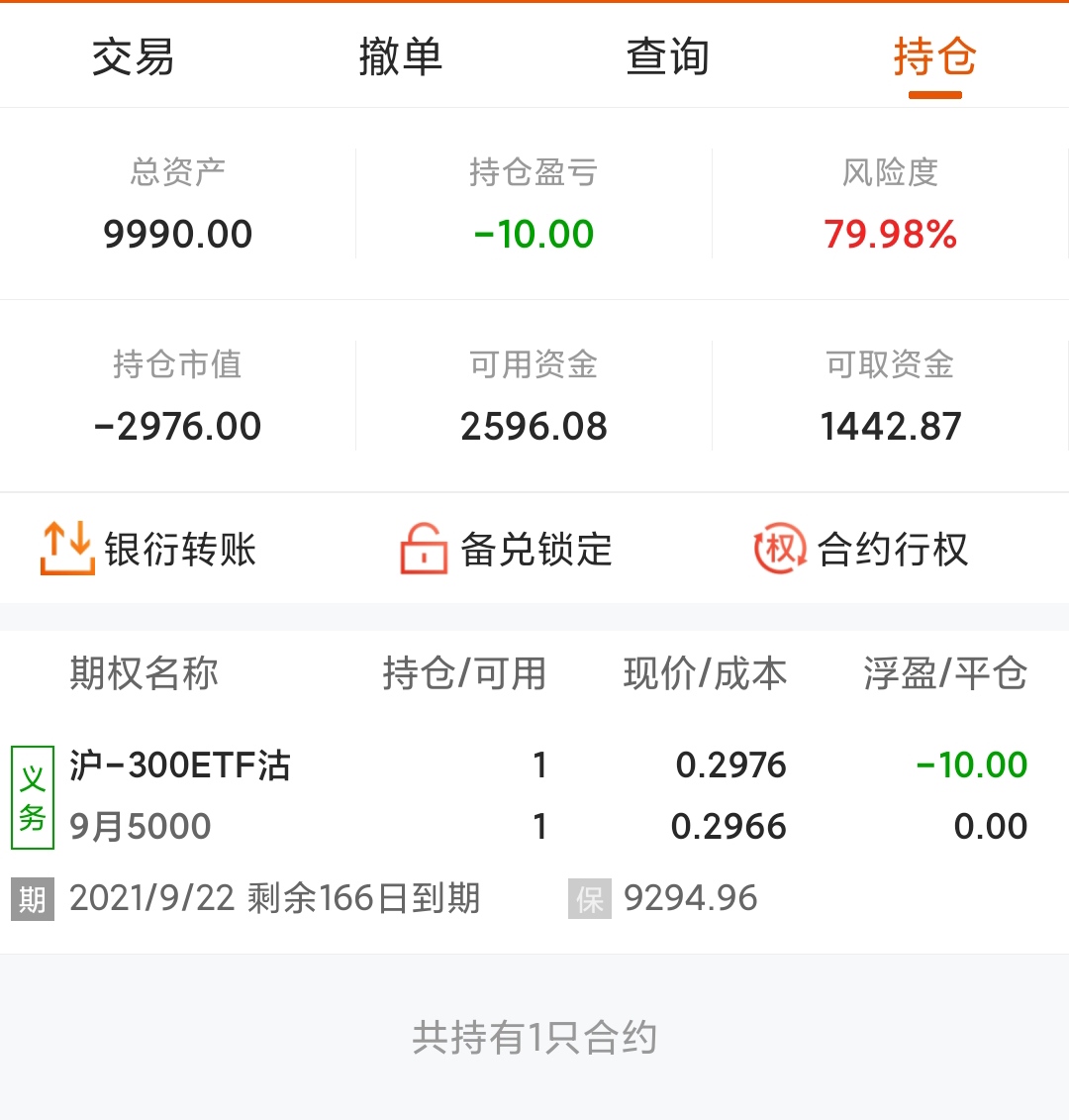This screenshot has height=1120, width=1069.
Task: Click the red unlocked padlock symbol
Action: coord(426,549)
